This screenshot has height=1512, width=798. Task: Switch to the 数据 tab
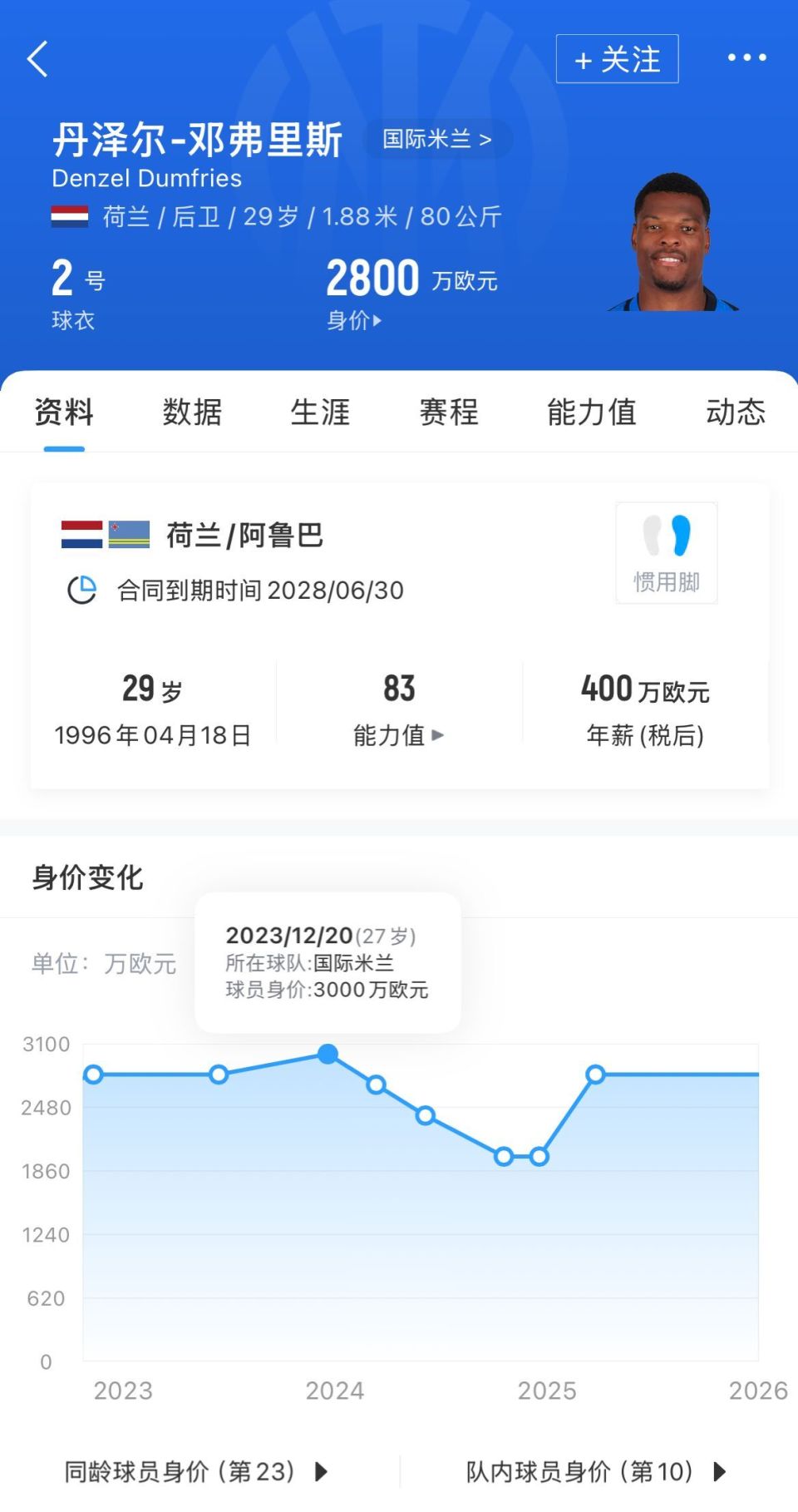[x=192, y=413]
